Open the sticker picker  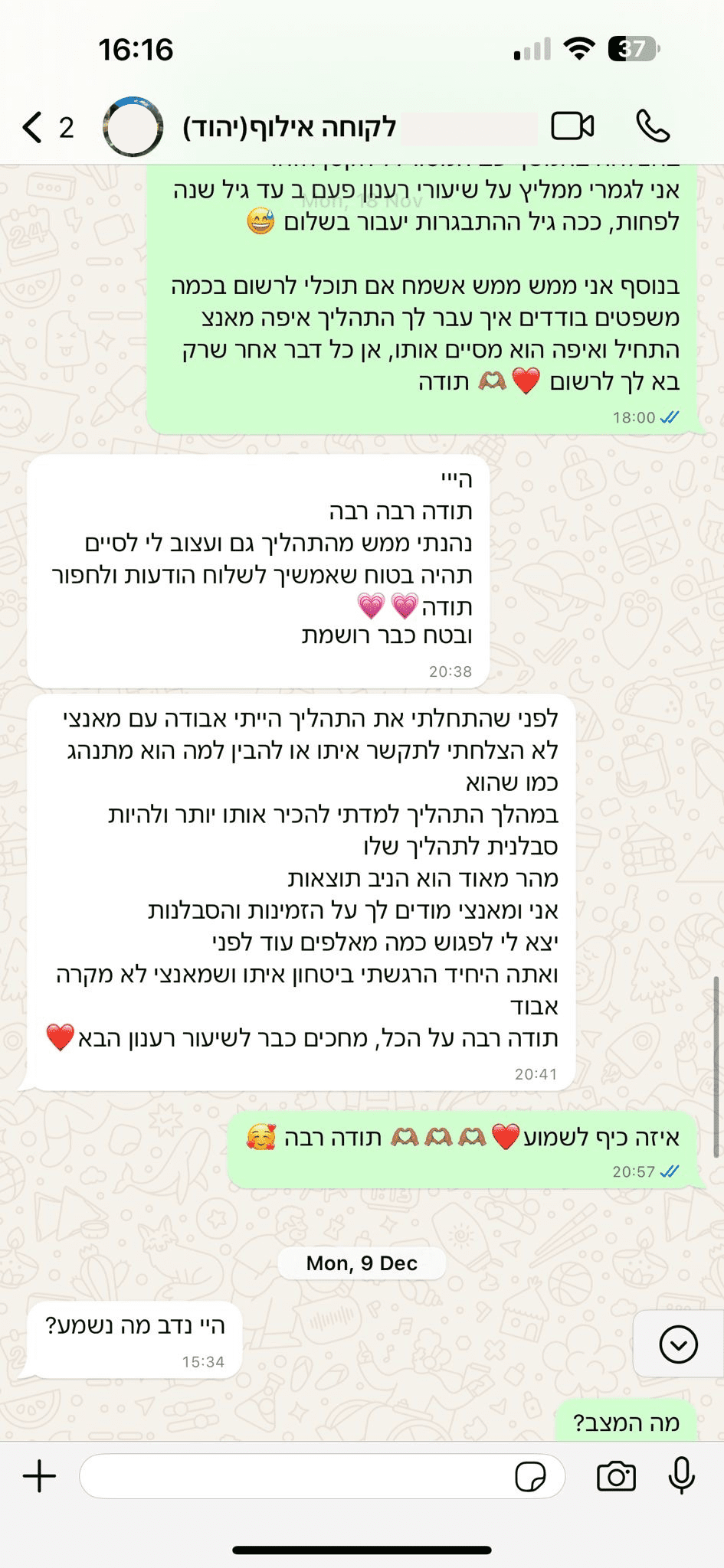[530, 1476]
